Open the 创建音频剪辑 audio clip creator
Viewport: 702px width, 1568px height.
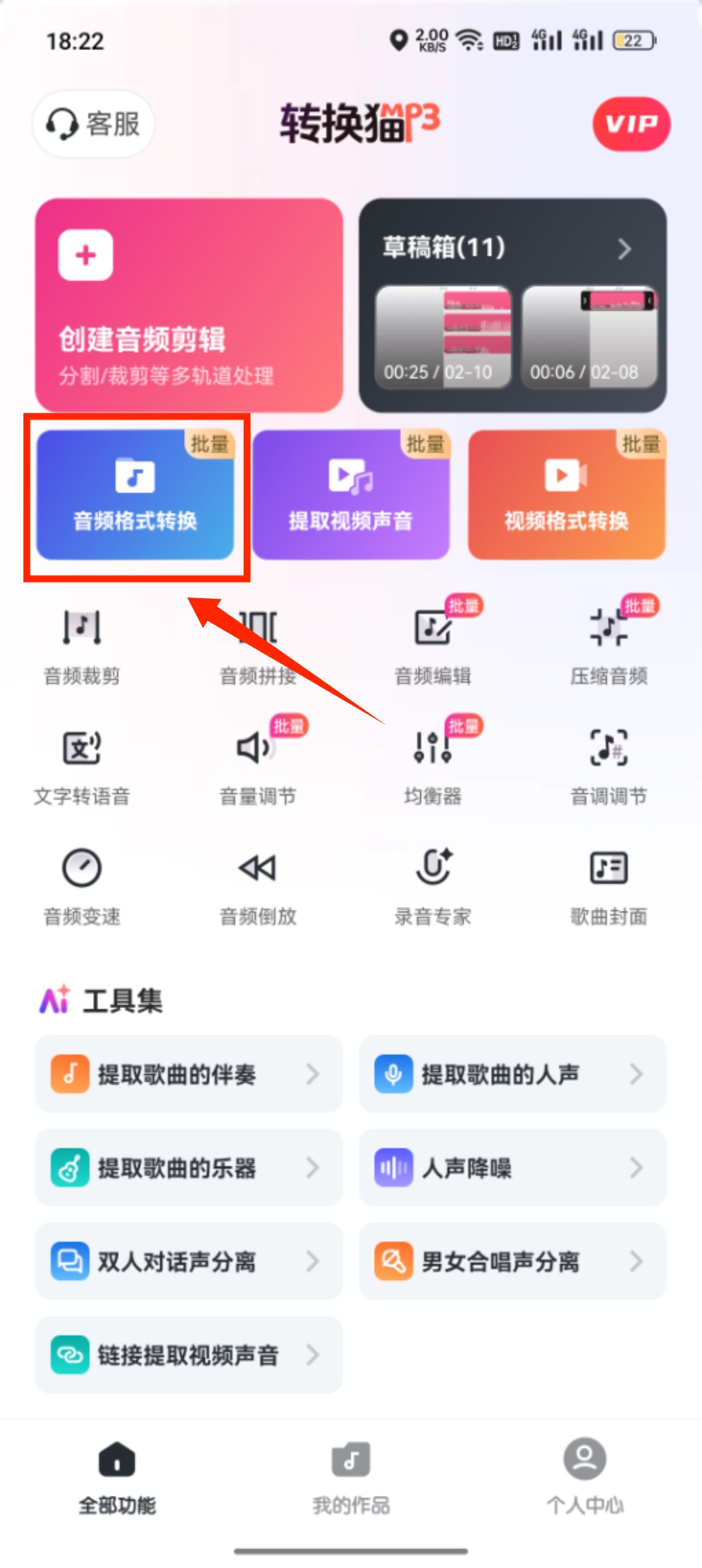[x=188, y=306]
